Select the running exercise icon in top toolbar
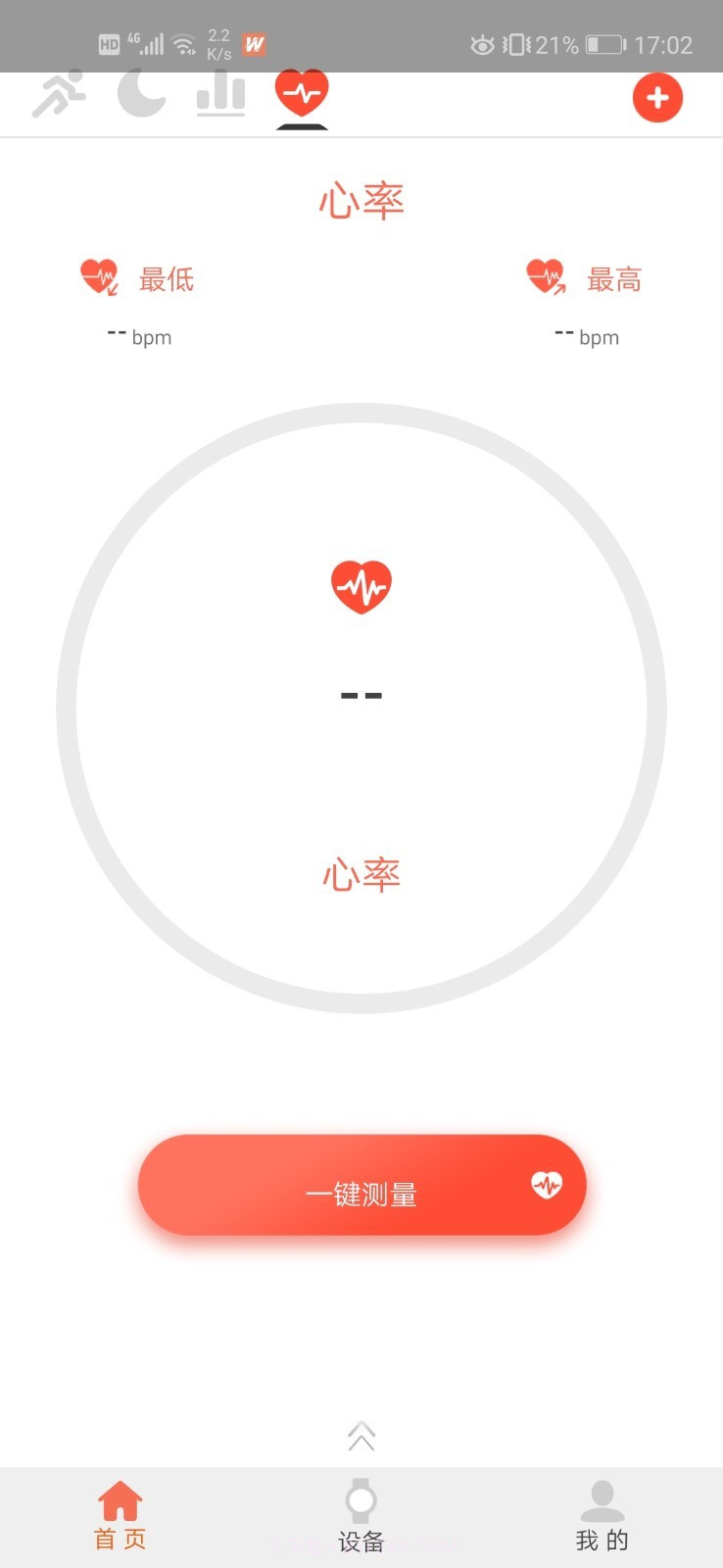 [x=59, y=95]
